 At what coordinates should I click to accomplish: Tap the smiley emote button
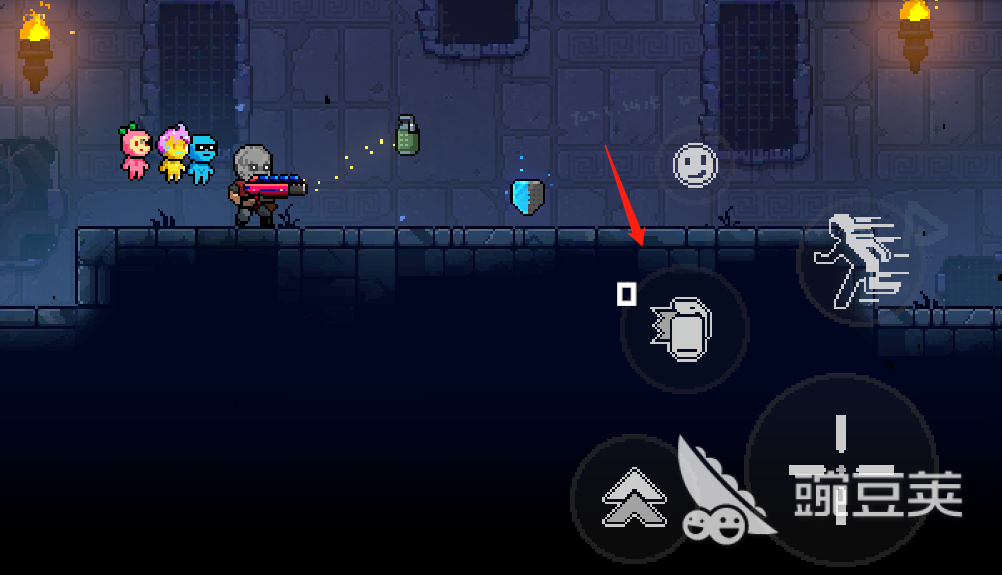(696, 164)
